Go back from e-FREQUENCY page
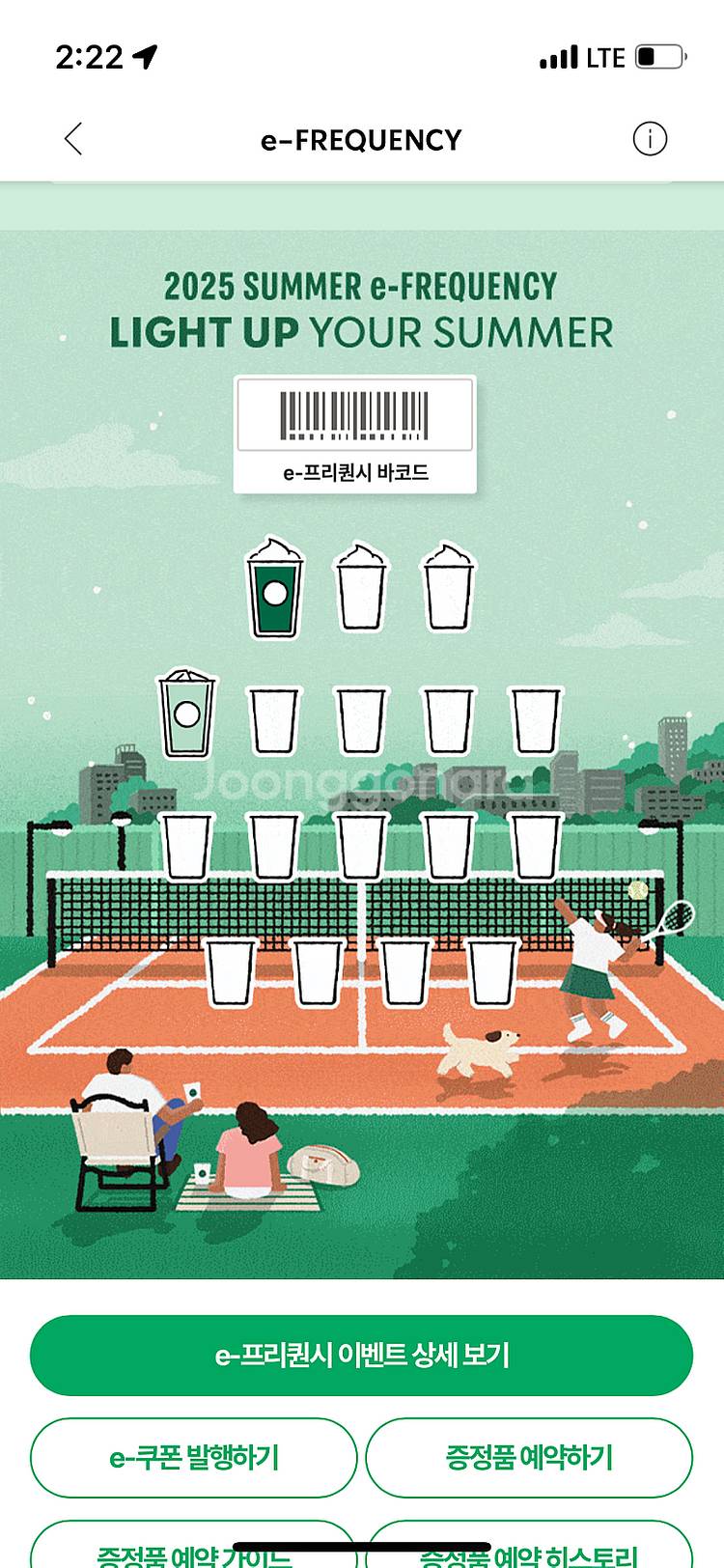The height and width of the screenshot is (1568, 724). click(x=73, y=139)
